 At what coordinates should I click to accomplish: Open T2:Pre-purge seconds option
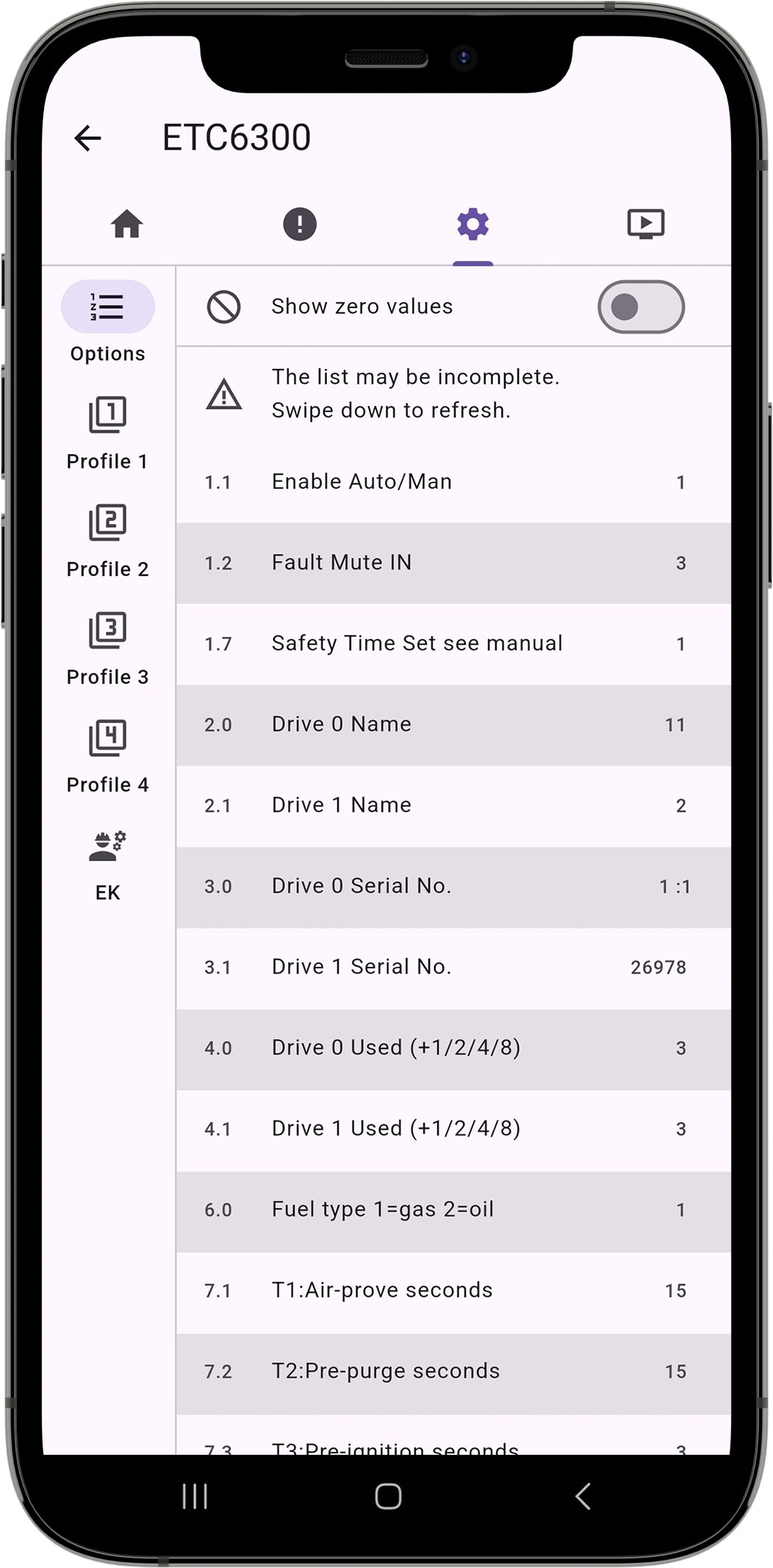[x=453, y=1371]
